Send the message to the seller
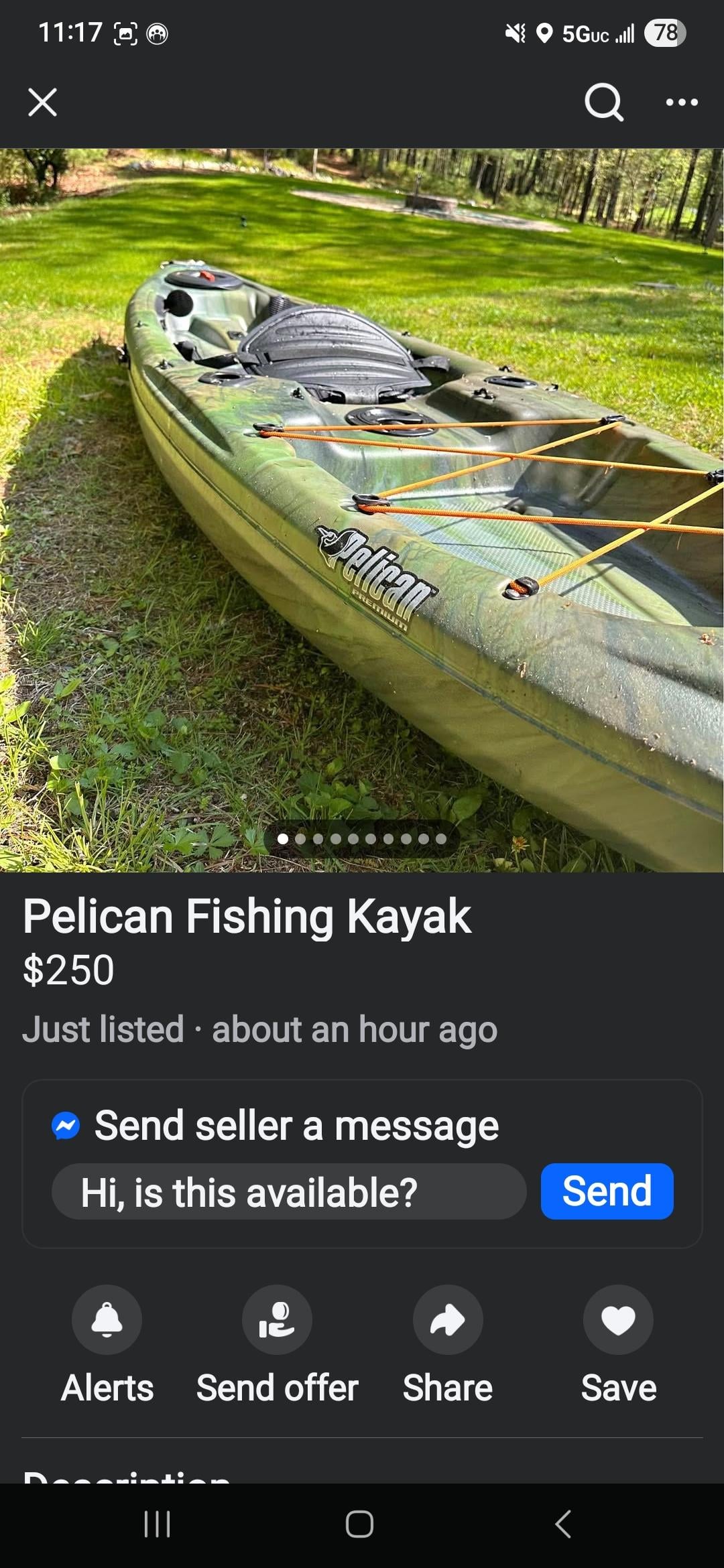The height and width of the screenshot is (1568, 724). click(607, 1191)
